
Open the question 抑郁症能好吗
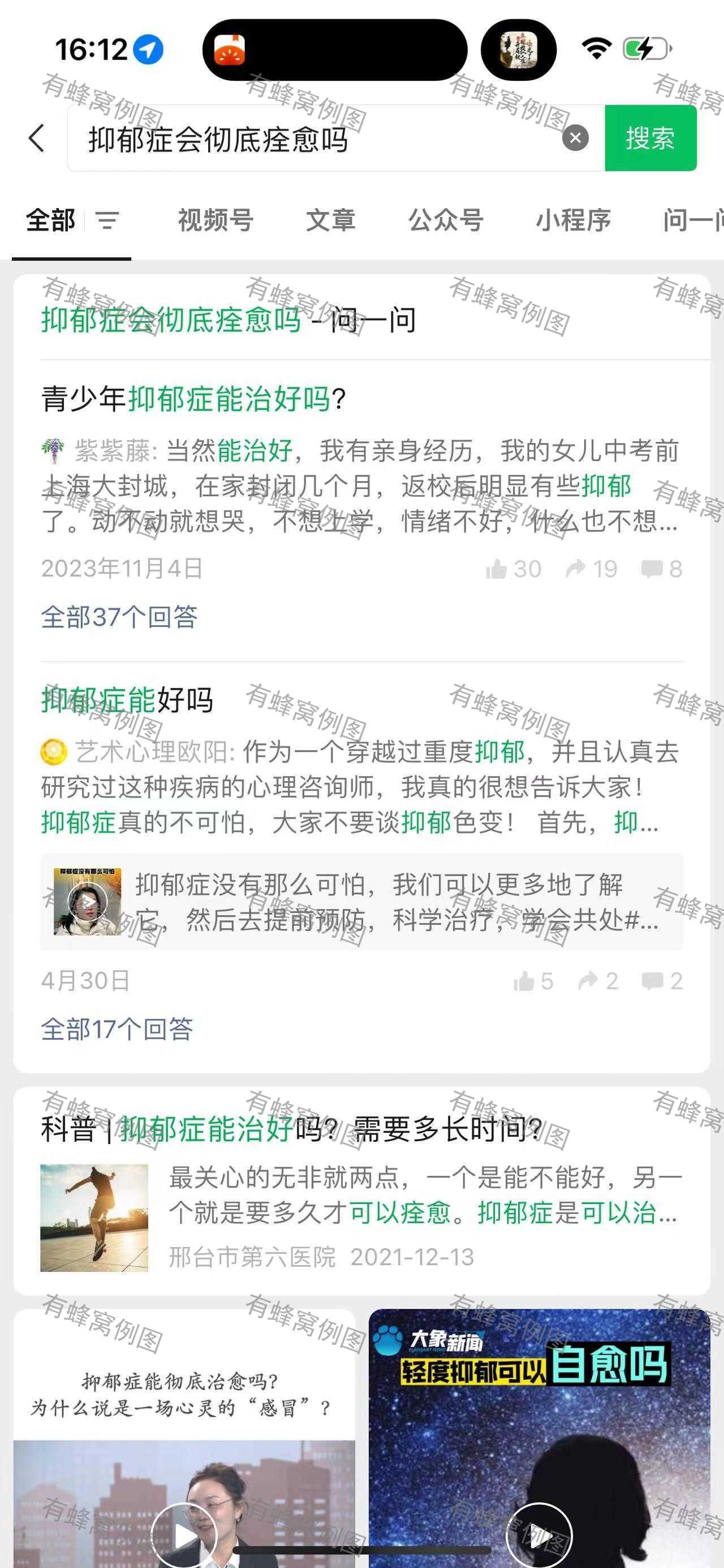[x=127, y=700]
